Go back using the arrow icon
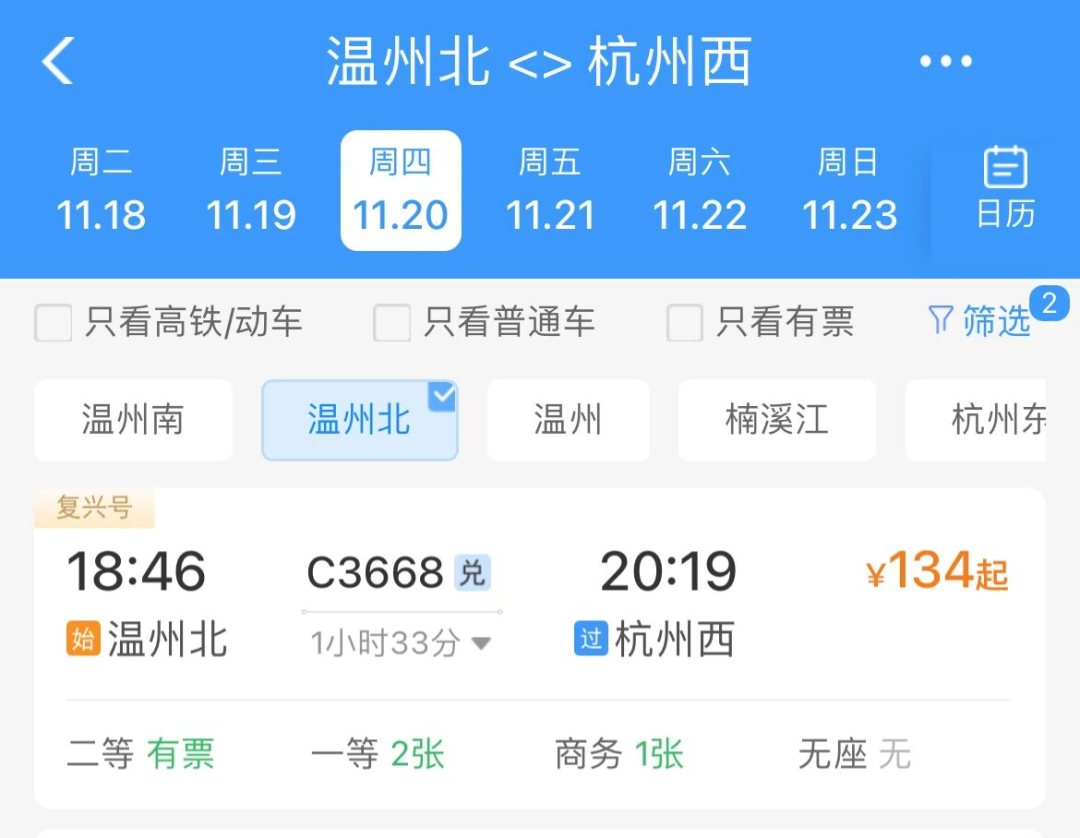The height and width of the screenshot is (838, 1080). [x=58, y=61]
